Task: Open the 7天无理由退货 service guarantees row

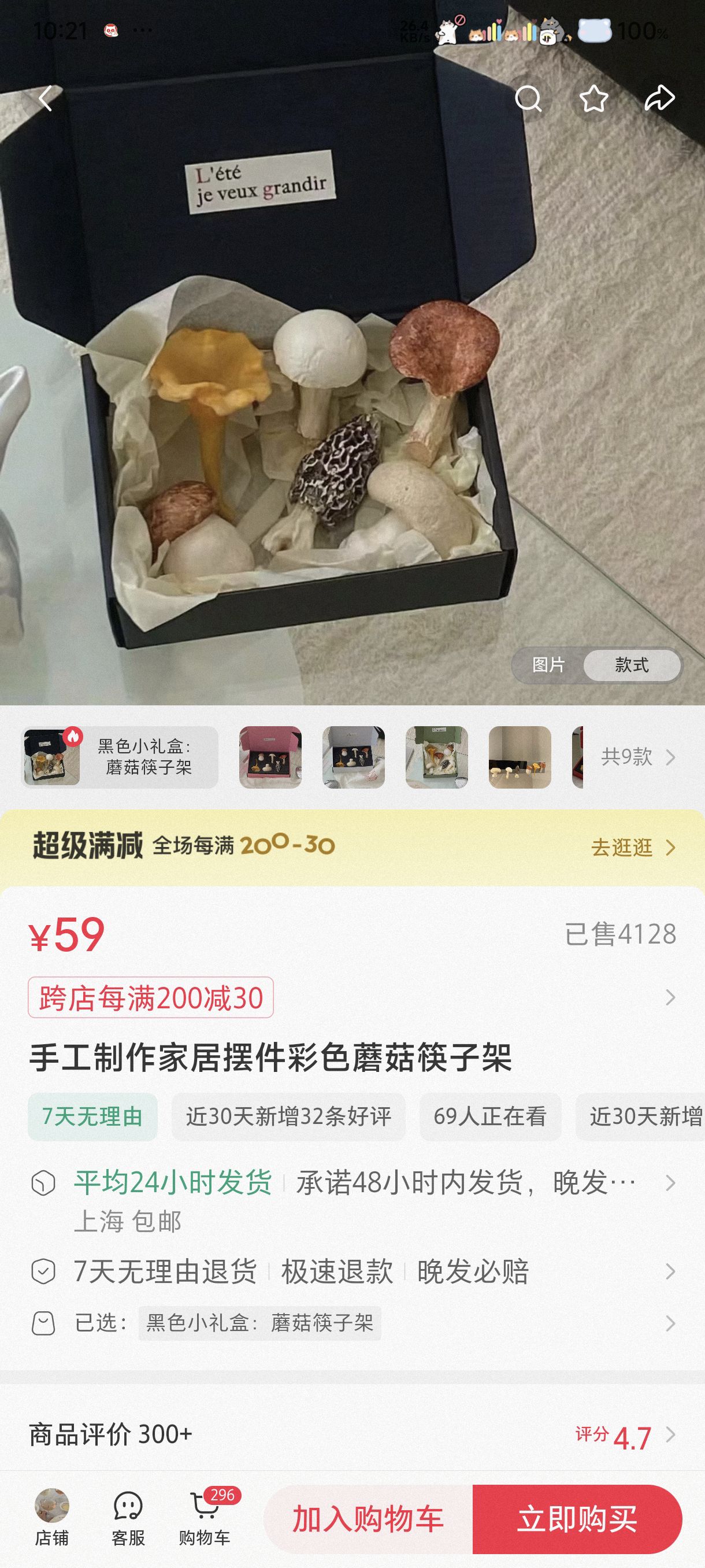Action: pyautogui.click(x=353, y=1271)
